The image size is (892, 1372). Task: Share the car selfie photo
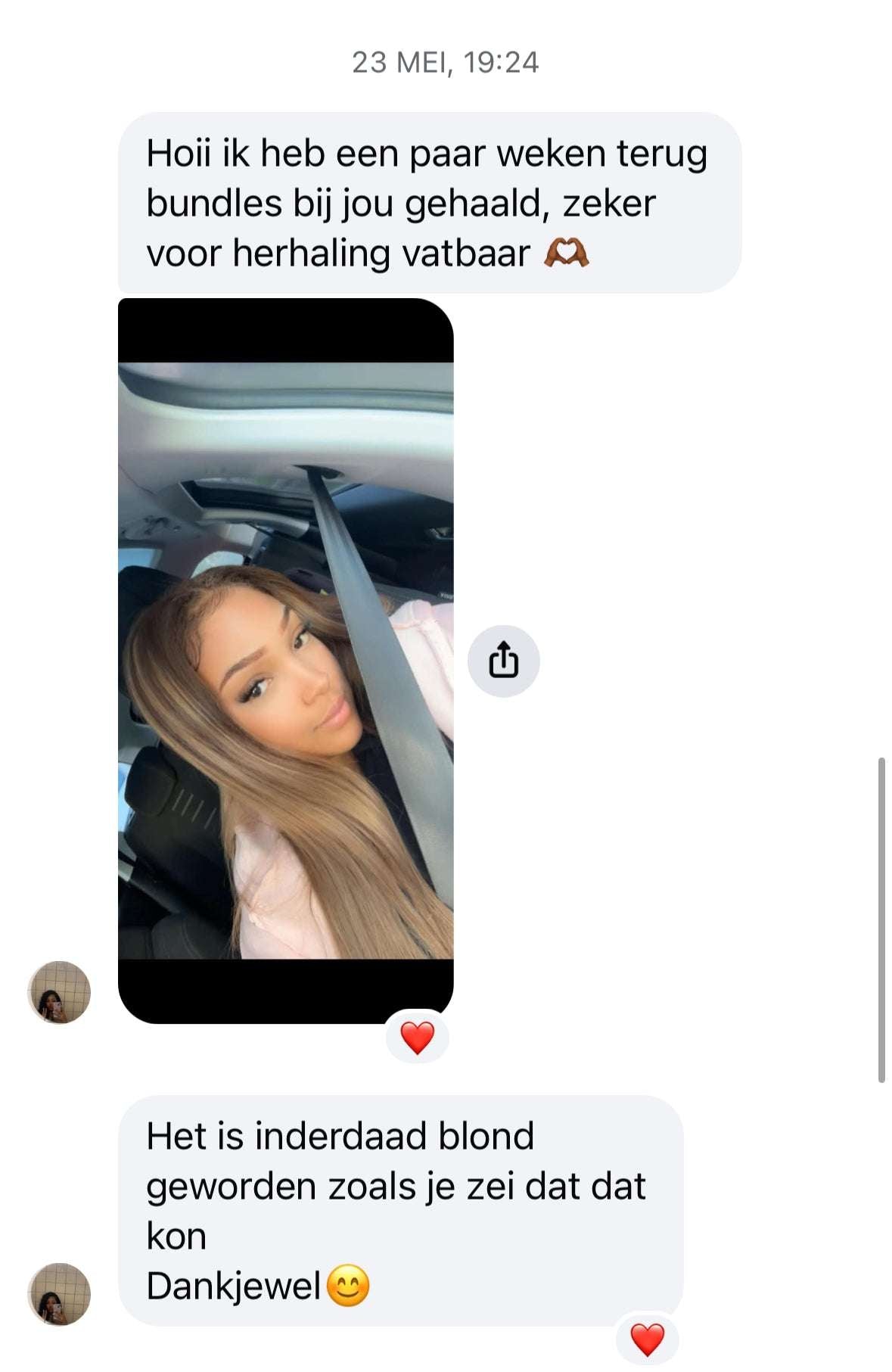pyautogui.click(x=503, y=661)
